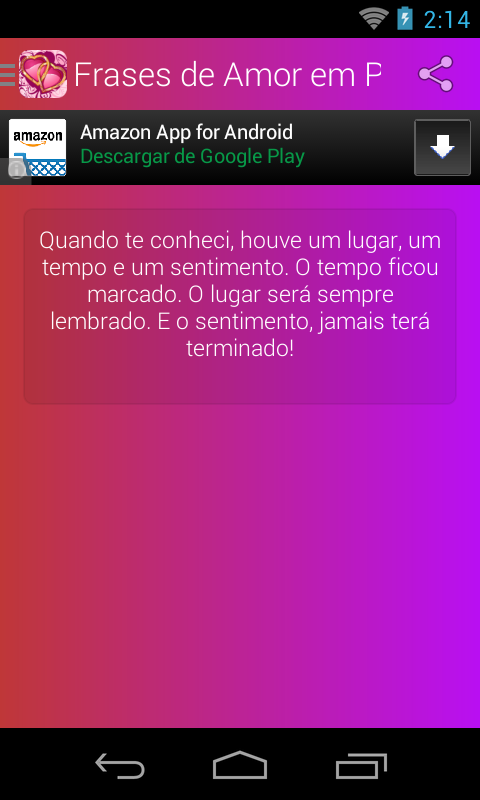This screenshot has width=480, height=800.
Task: Tap the 'Quando te conheci' phrase card
Action: point(240,306)
